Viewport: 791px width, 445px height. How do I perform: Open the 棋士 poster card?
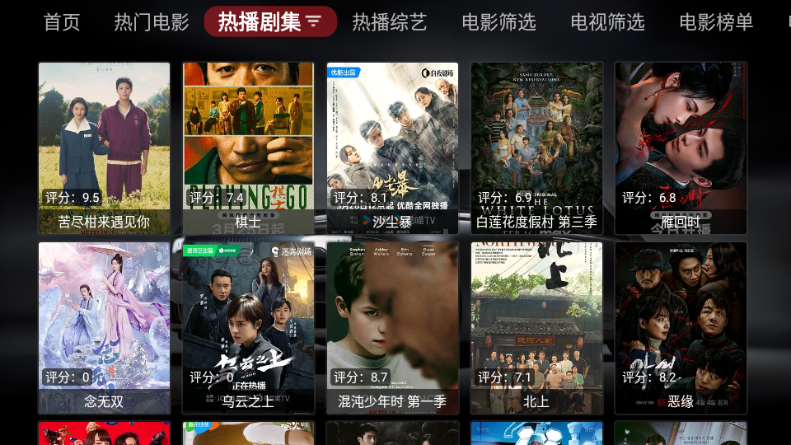click(248, 148)
